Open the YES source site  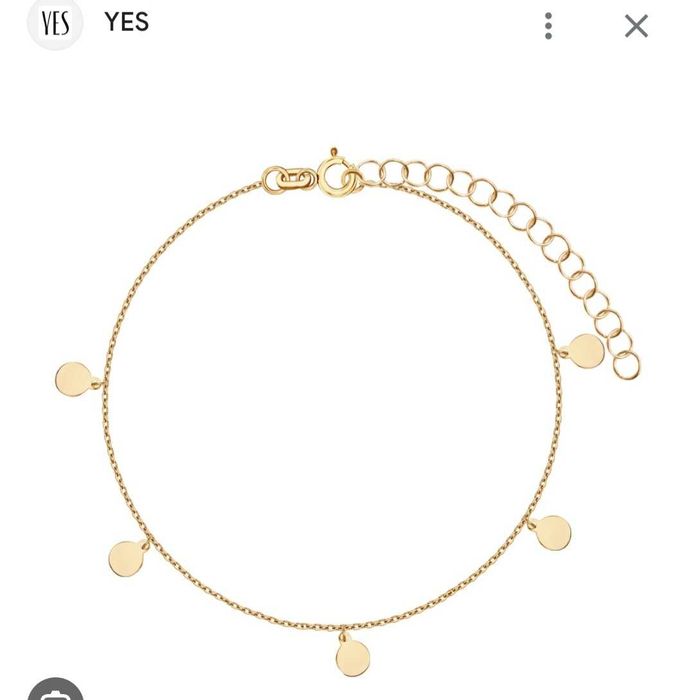pyautogui.click(x=126, y=22)
